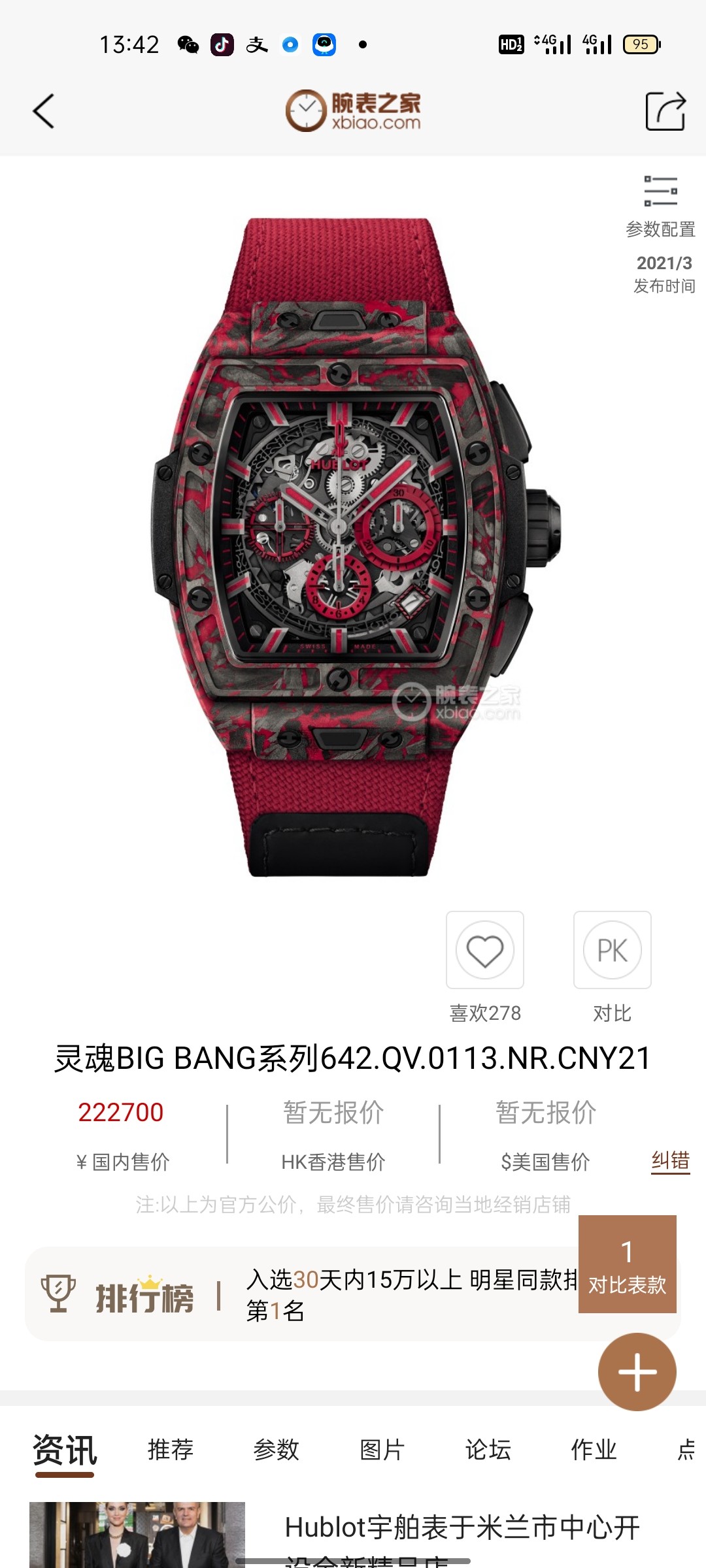This screenshot has height=1568, width=706.
Task: Add watch to PK comparison
Action: click(612, 950)
